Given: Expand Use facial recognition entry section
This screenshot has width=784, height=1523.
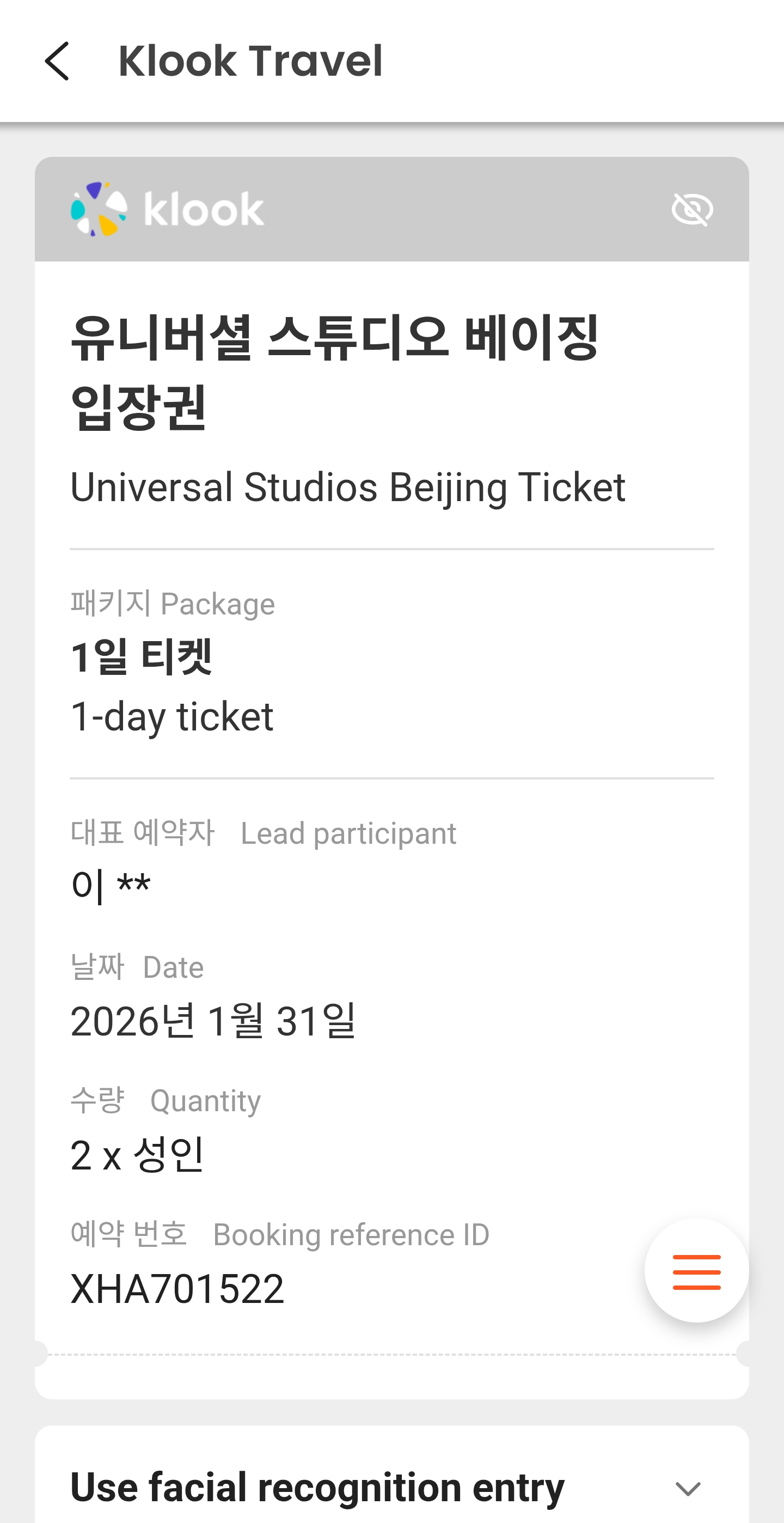Looking at the screenshot, I should 391,1488.
